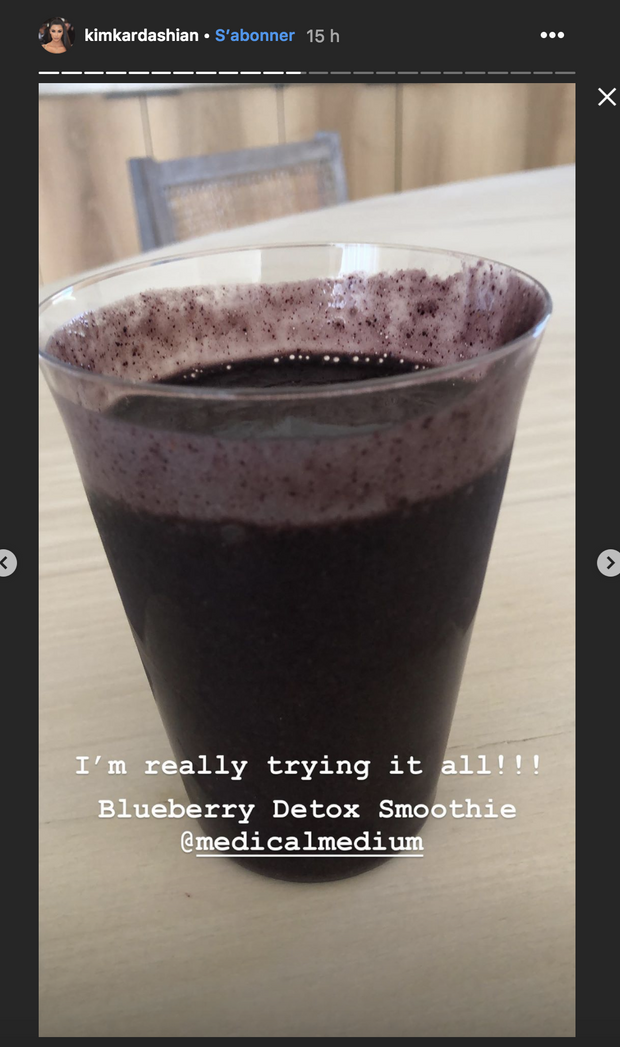This screenshot has width=620, height=1047.
Task: Open kimkardashian's profile picture
Action: (x=56, y=36)
